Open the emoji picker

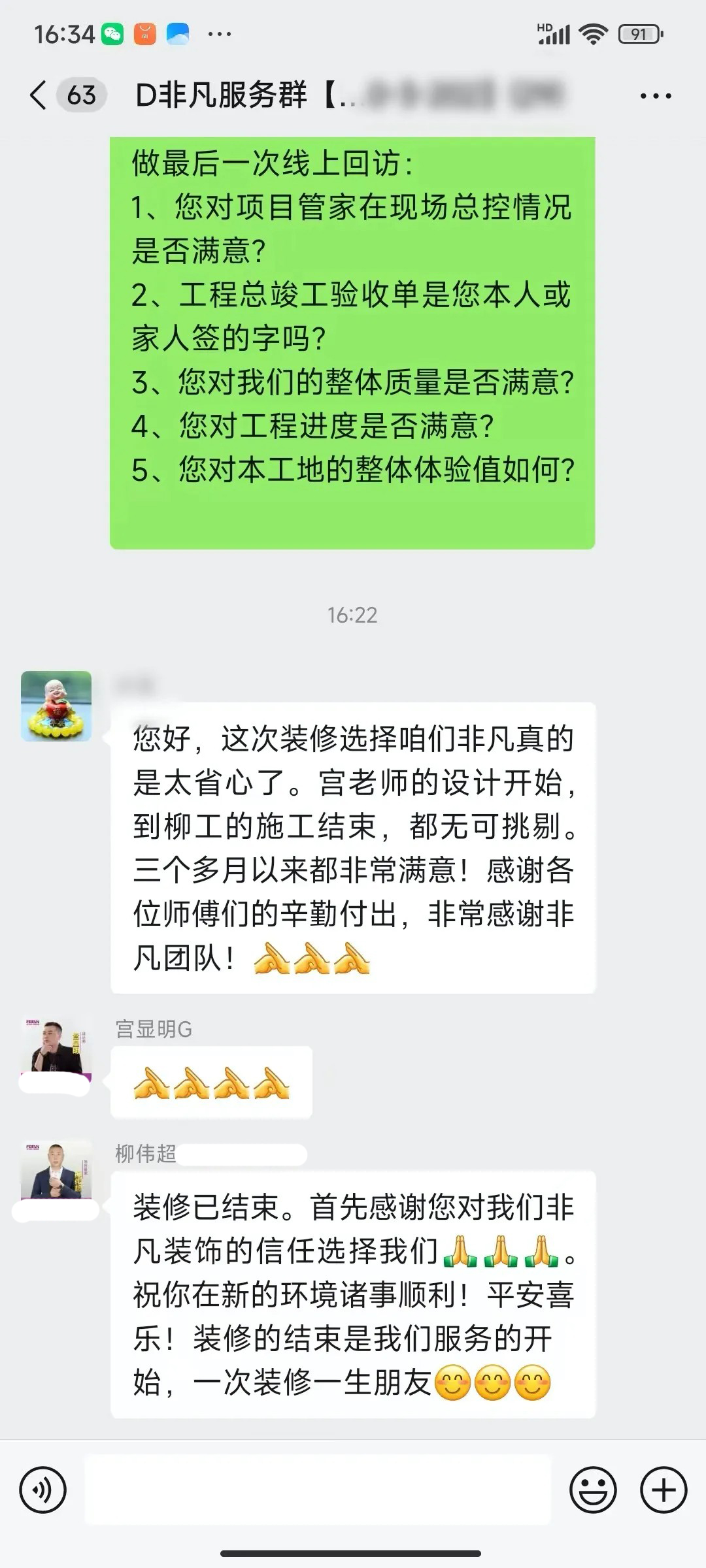pyautogui.click(x=593, y=1490)
